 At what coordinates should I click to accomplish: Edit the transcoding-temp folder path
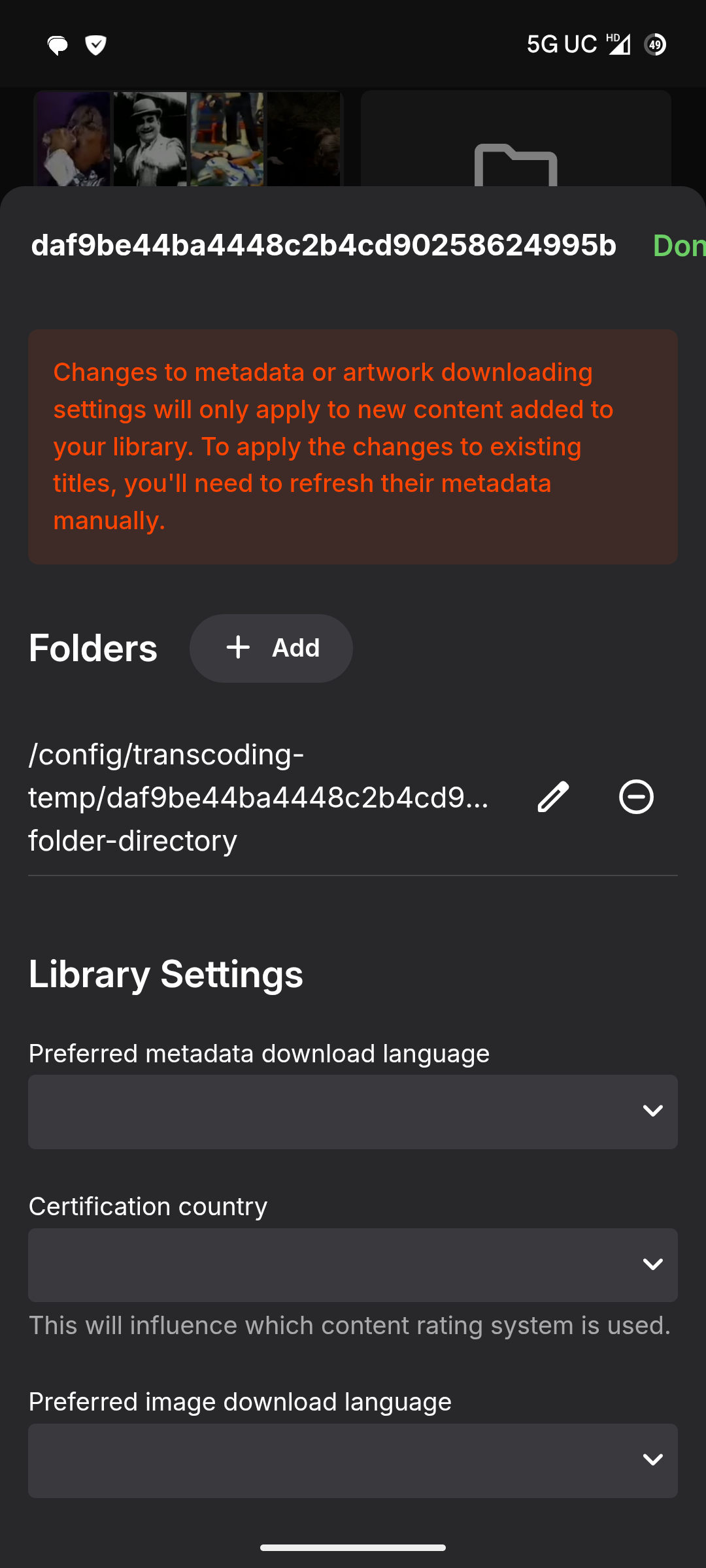(553, 796)
